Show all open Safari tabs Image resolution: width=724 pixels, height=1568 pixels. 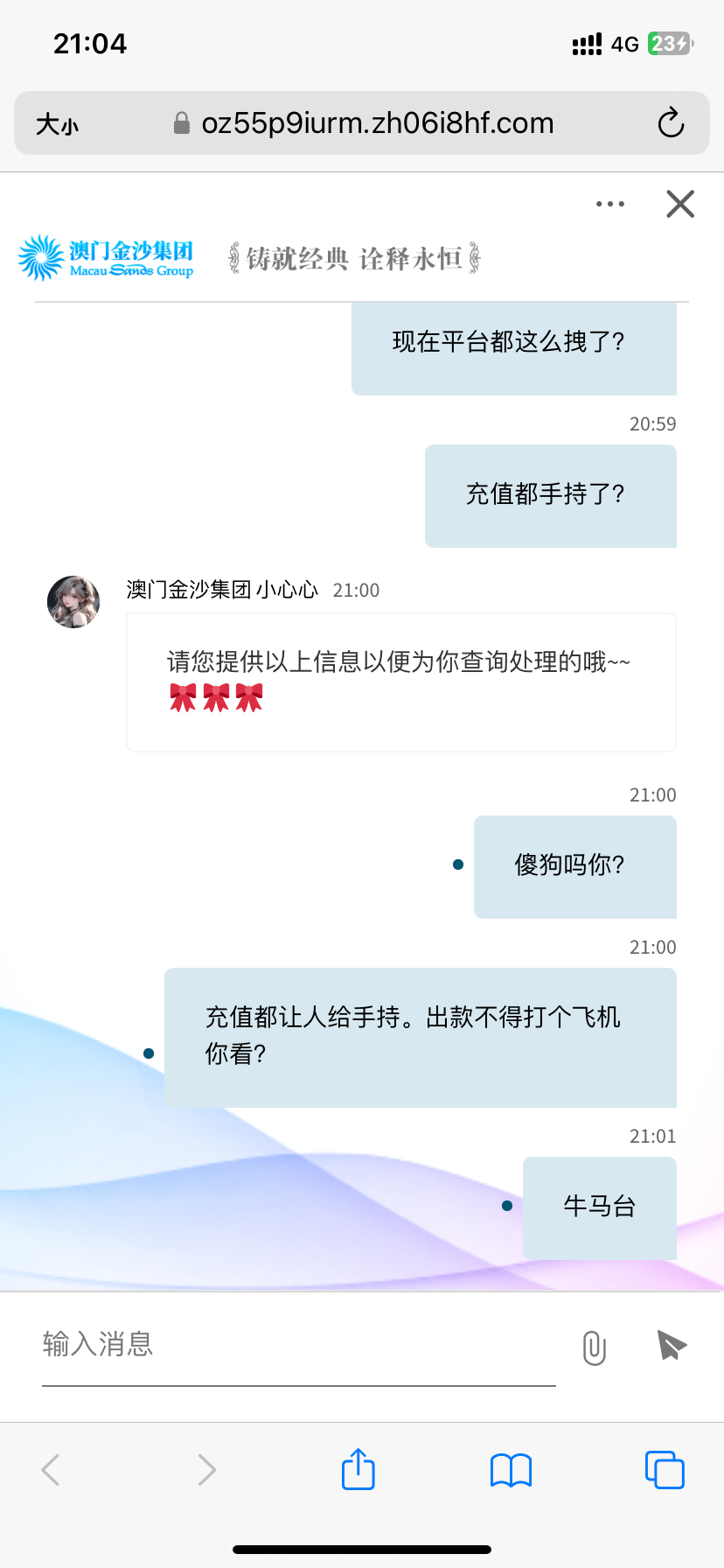[x=665, y=1469]
